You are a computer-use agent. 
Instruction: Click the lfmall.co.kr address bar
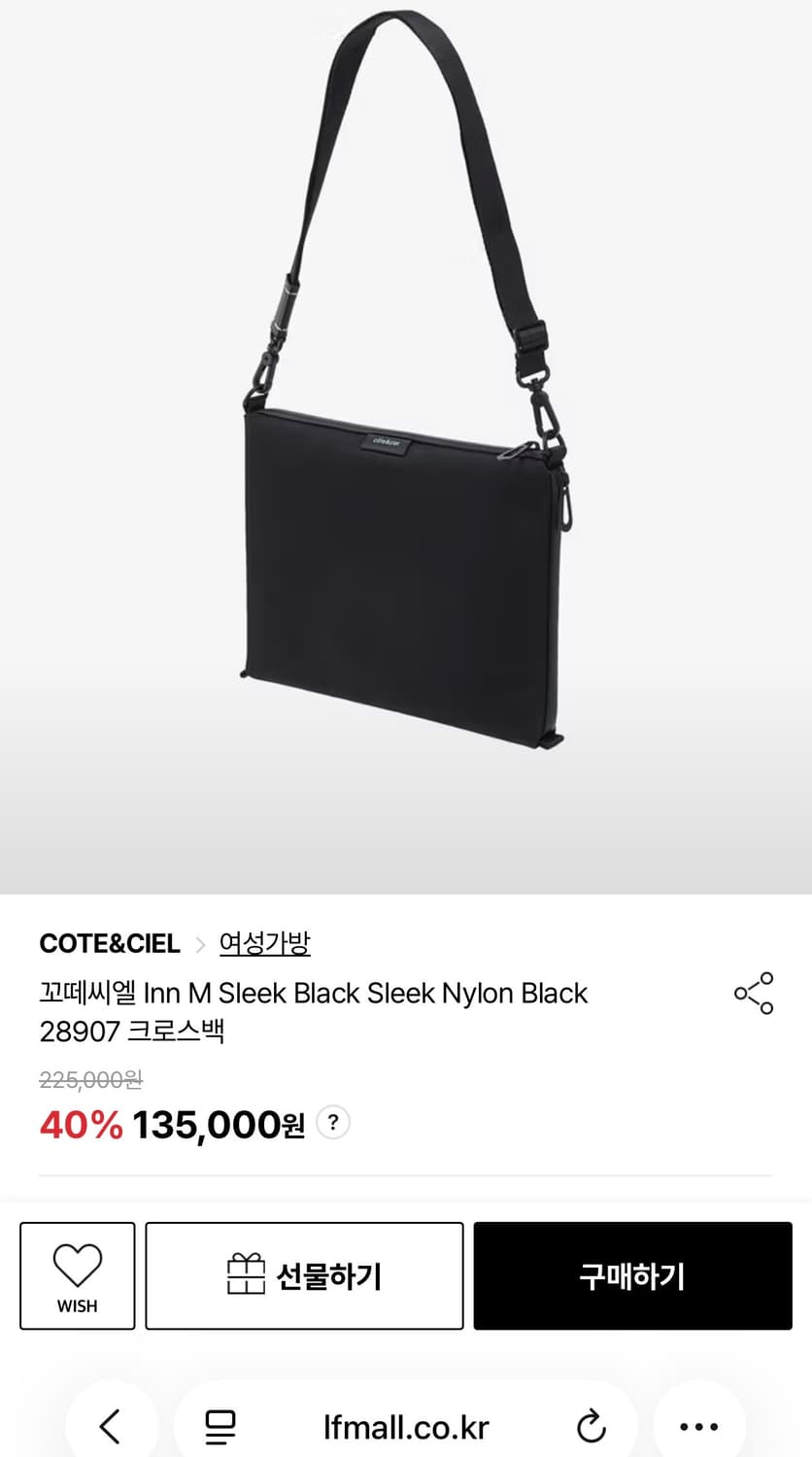tap(405, 1426)
